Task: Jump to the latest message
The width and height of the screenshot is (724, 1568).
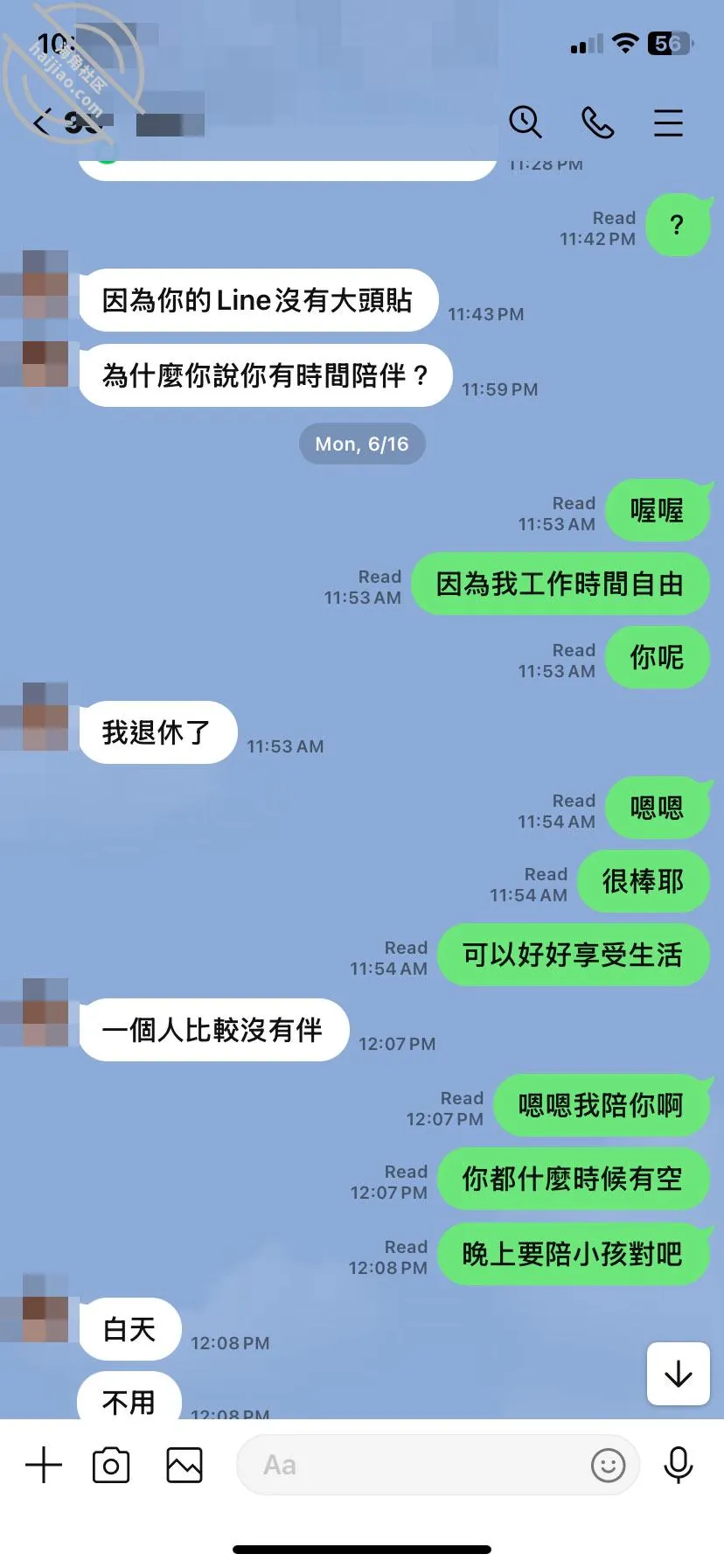Action: (x=679, y=1374)
